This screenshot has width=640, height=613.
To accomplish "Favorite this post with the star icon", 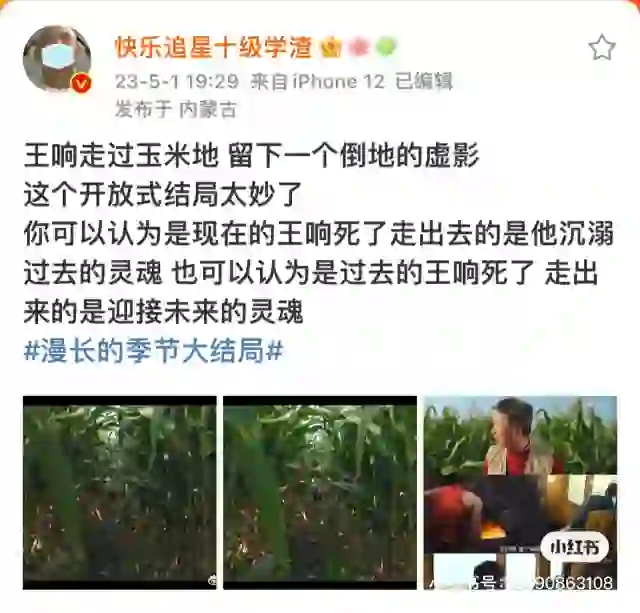I will 601,47.
